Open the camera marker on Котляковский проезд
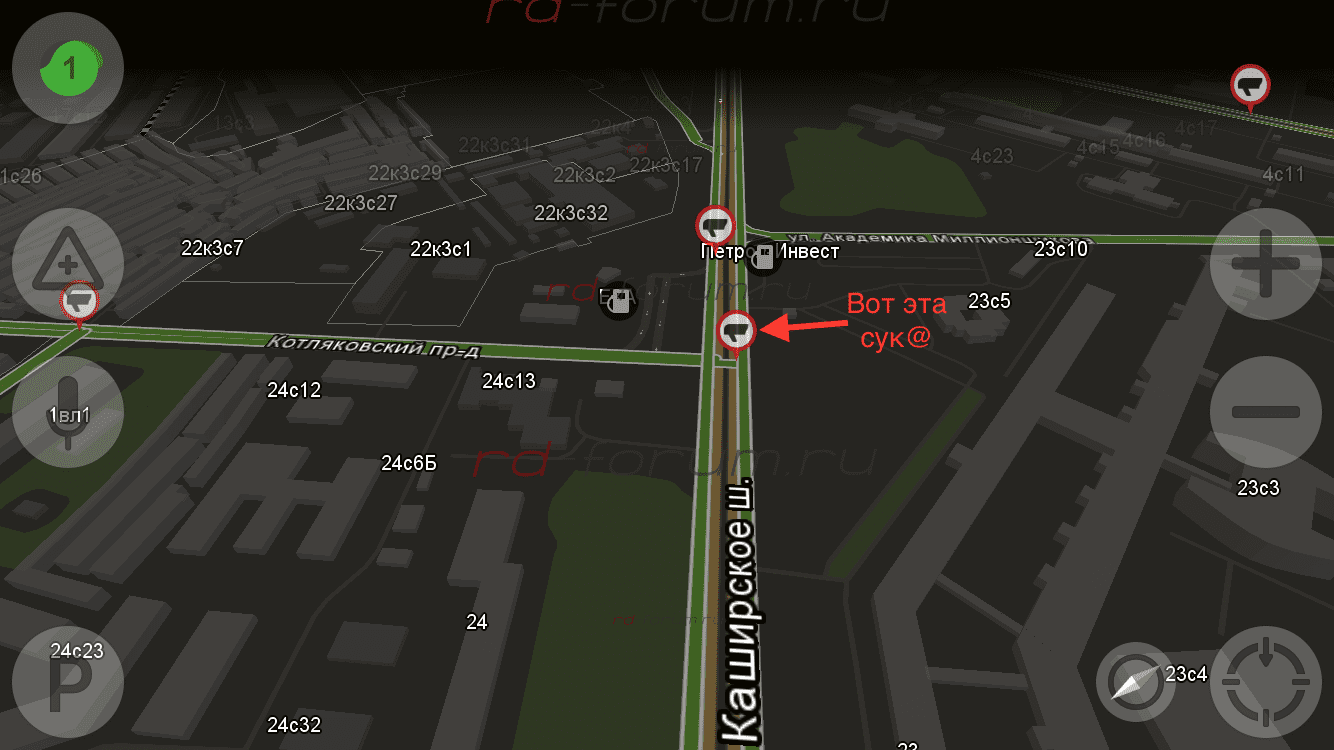1334x750 pixels. 79,300
